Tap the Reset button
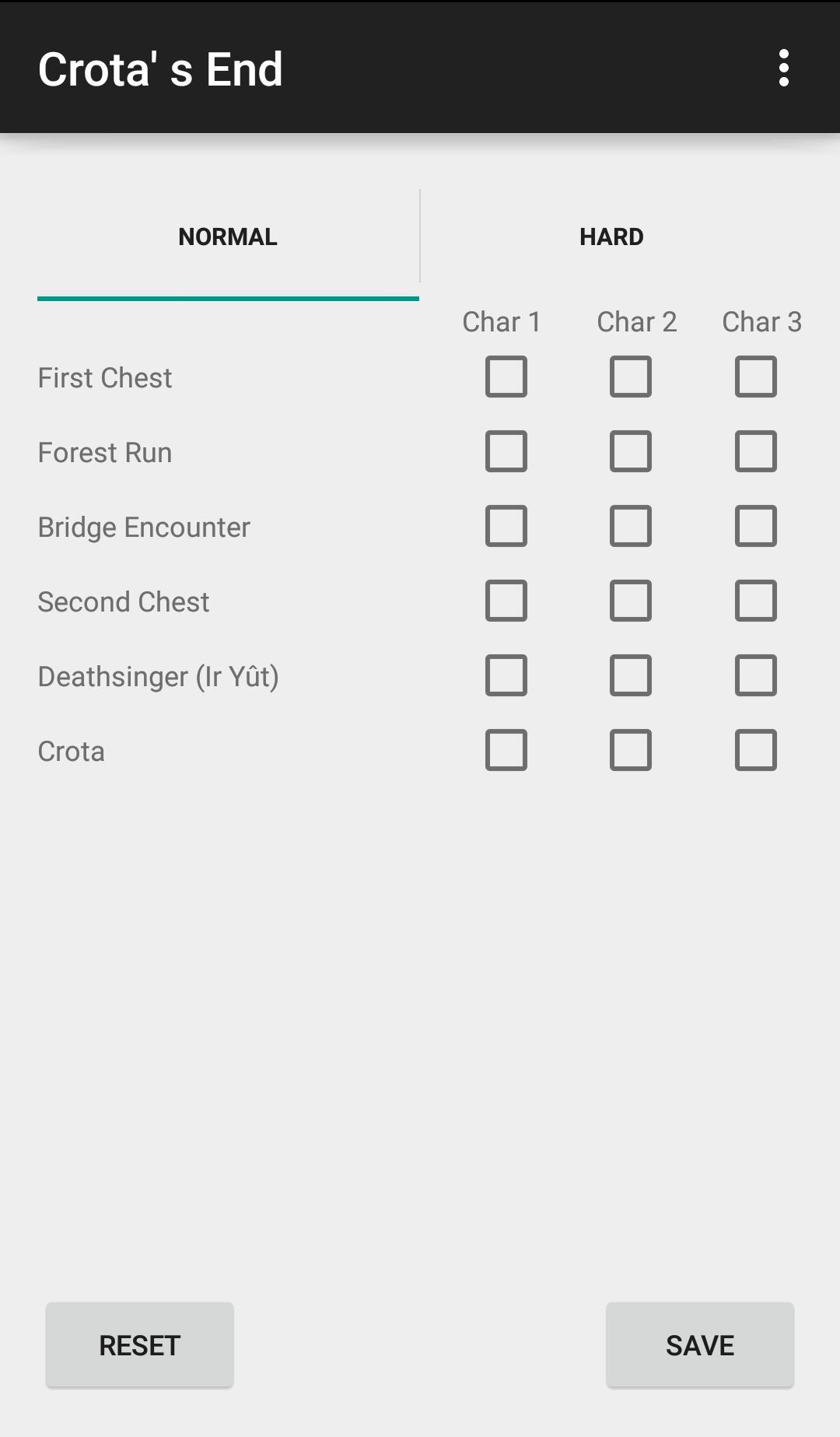 point(140,1345)
